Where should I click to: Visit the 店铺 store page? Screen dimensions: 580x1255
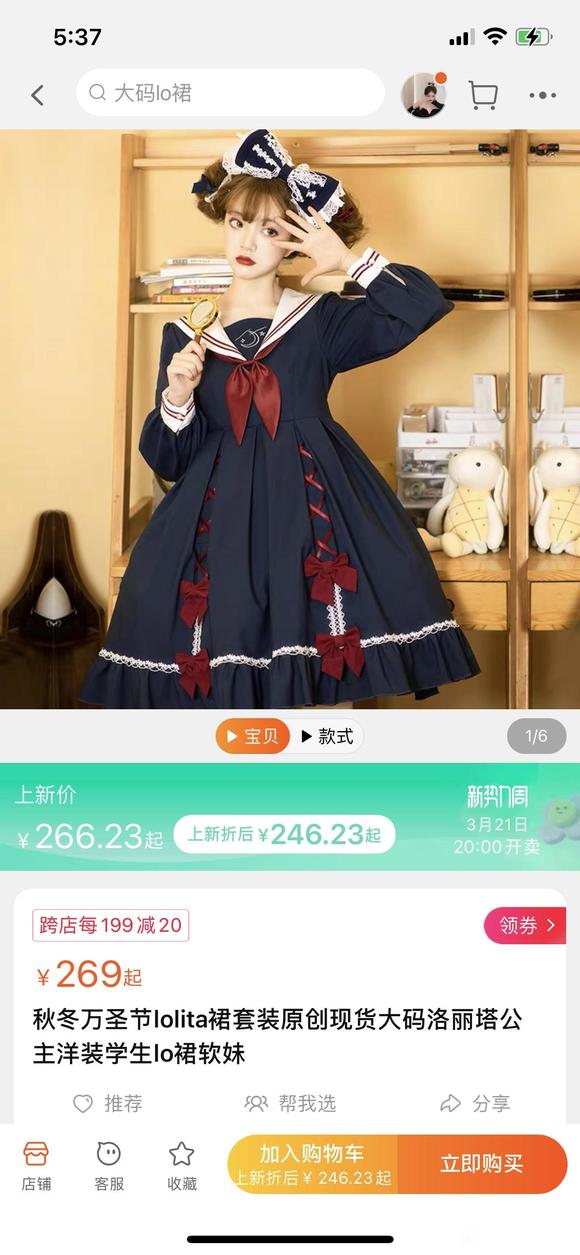pyautogui.click(x=36, y=1165)
